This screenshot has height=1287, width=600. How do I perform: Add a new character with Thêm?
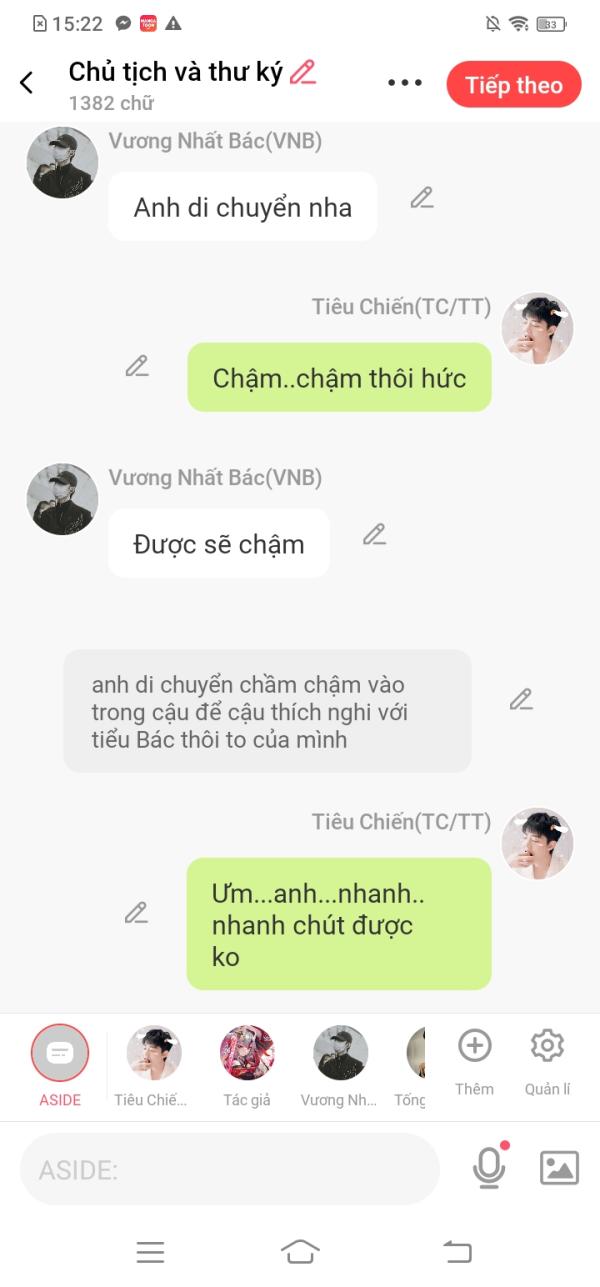pyautogui.click(x=474, y=1062)
